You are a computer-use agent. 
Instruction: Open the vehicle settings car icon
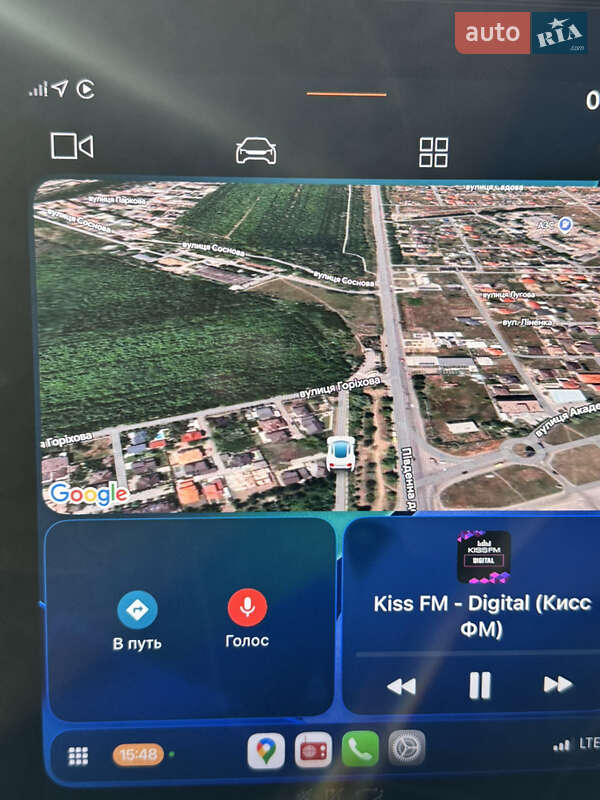pos(255,150)
